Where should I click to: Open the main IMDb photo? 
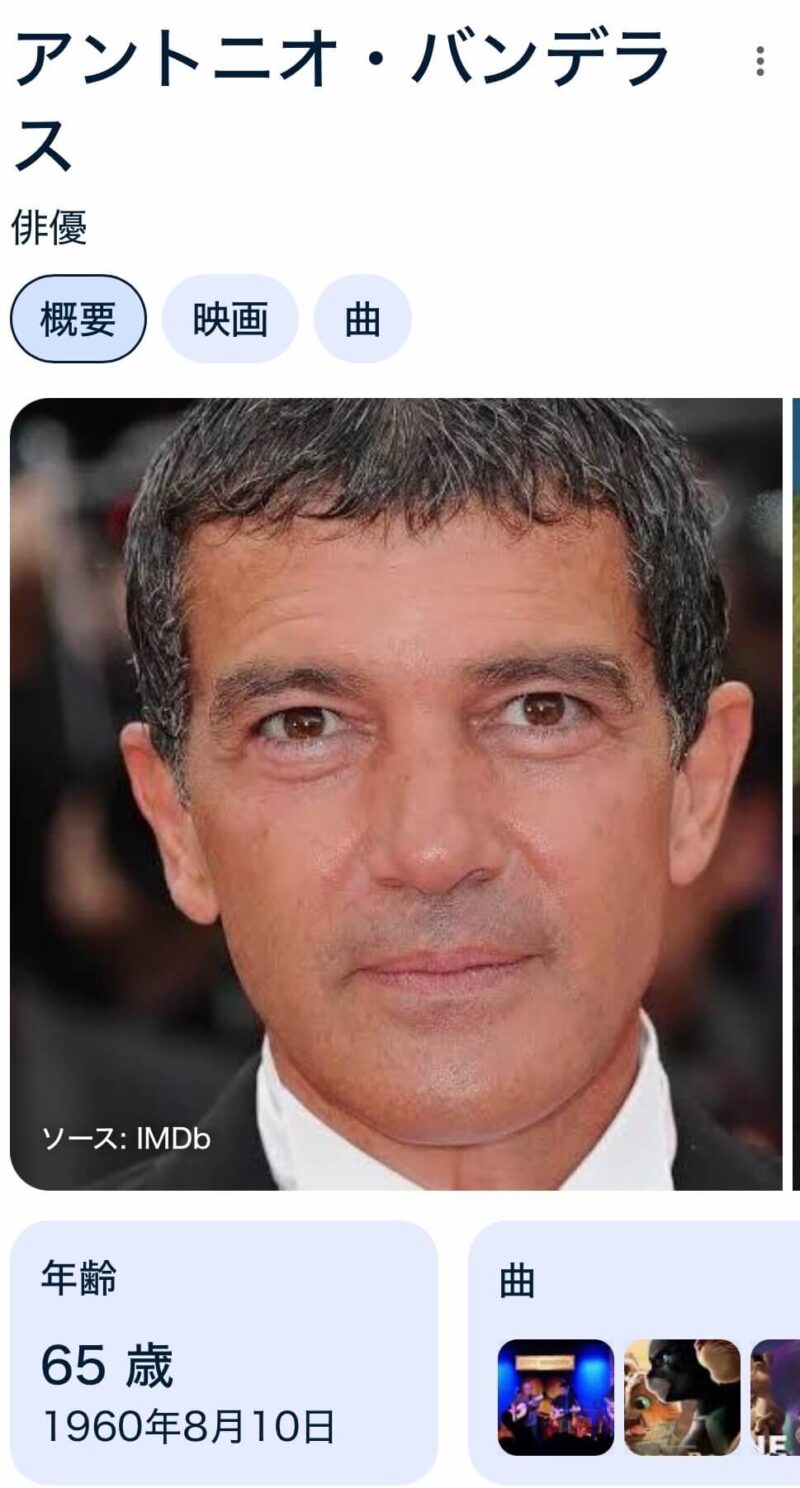(396, 794)
